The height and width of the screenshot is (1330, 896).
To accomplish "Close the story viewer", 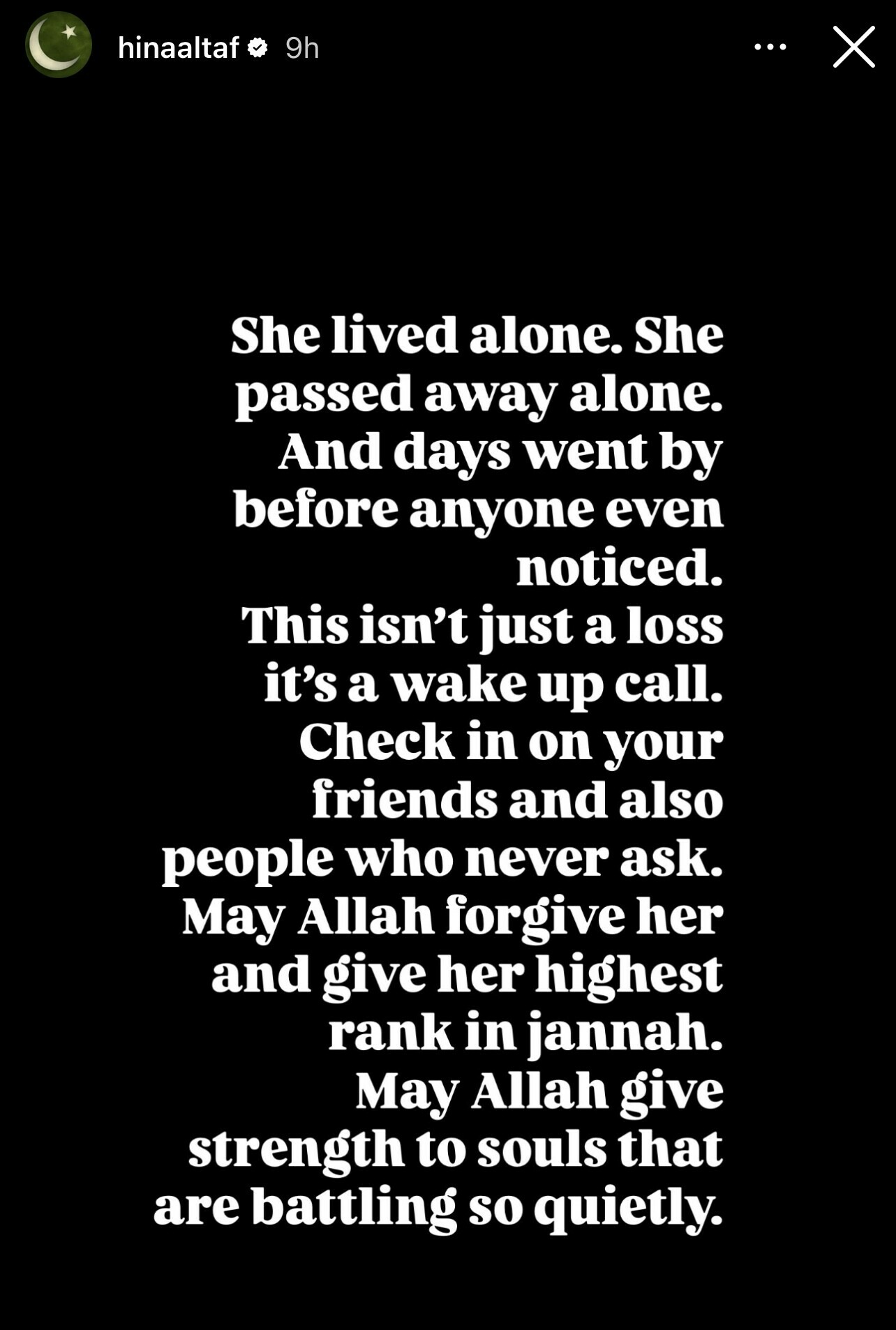I will (853, 47).
